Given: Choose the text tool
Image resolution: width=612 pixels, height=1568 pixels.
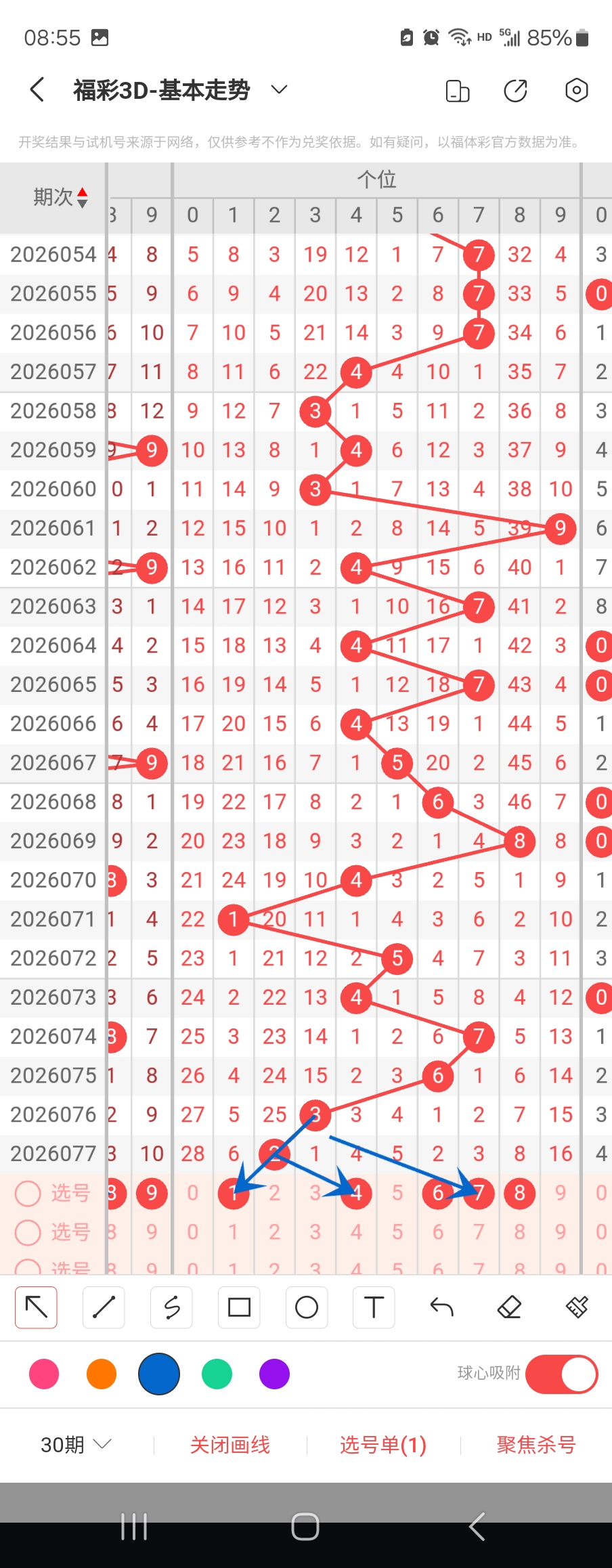Looking at the screenshot, I should click(374, 1307).
